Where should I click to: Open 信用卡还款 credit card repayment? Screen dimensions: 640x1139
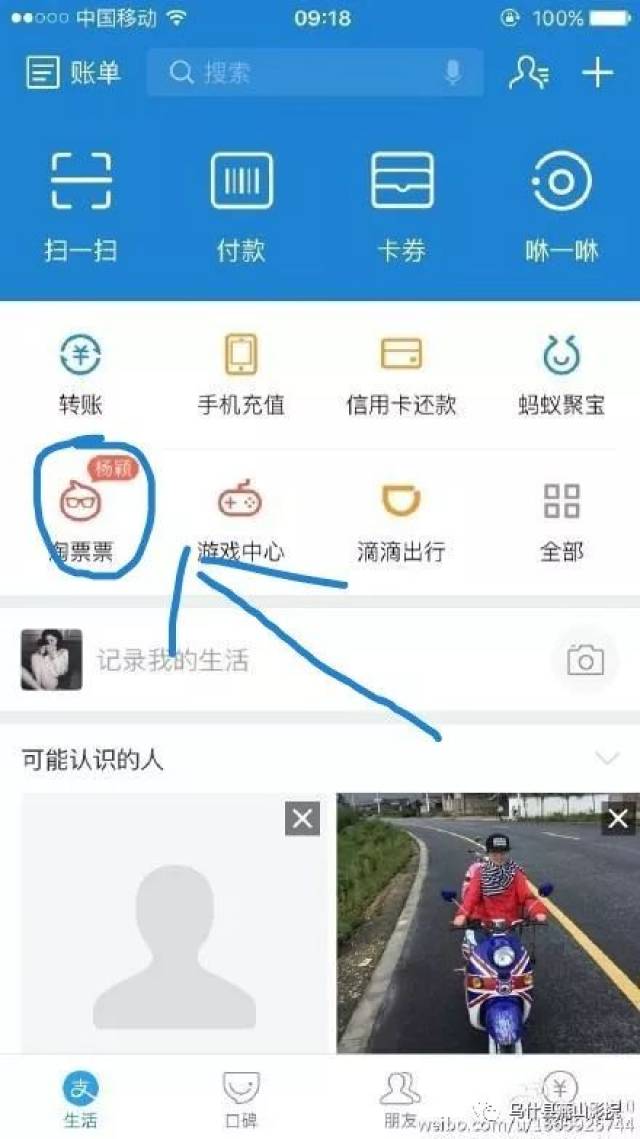(x=401, y=376)
